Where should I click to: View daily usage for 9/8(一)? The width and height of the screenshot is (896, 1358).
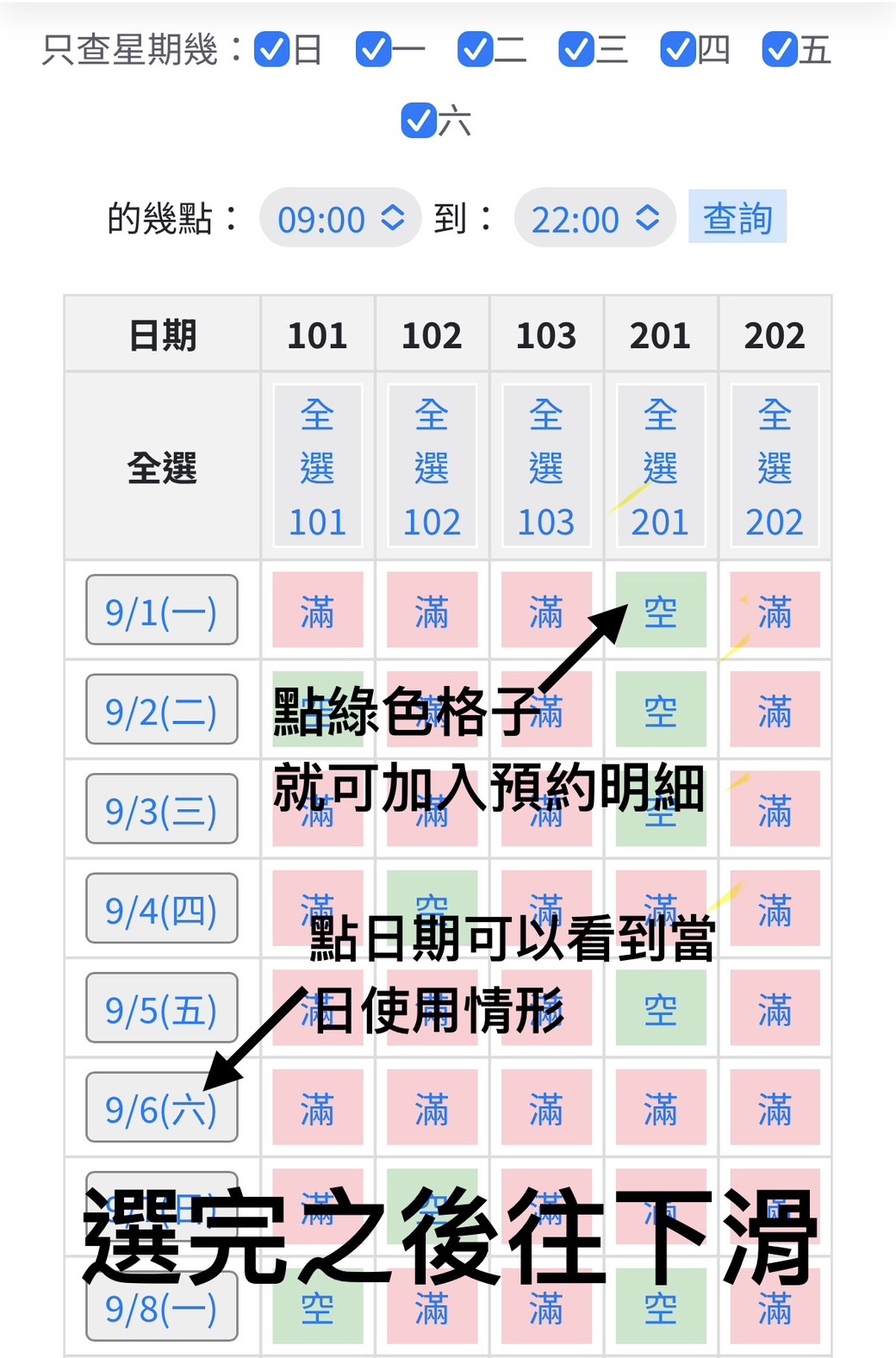pyautogui.click(x=160, y=1306)
